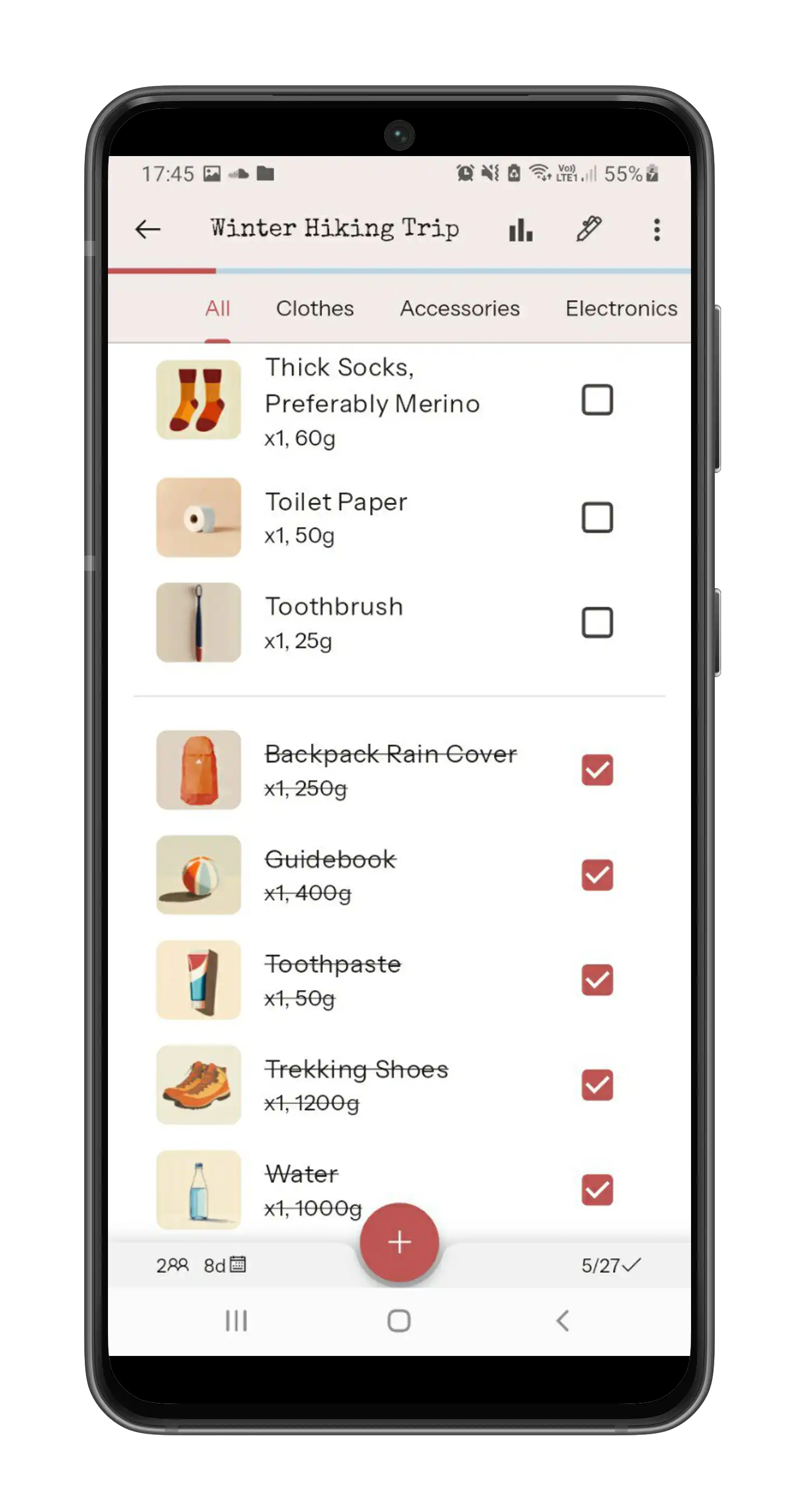Edit the Winter Hiking Trip list
This screenshot has width=799, height=1512.
coord(588,229)
